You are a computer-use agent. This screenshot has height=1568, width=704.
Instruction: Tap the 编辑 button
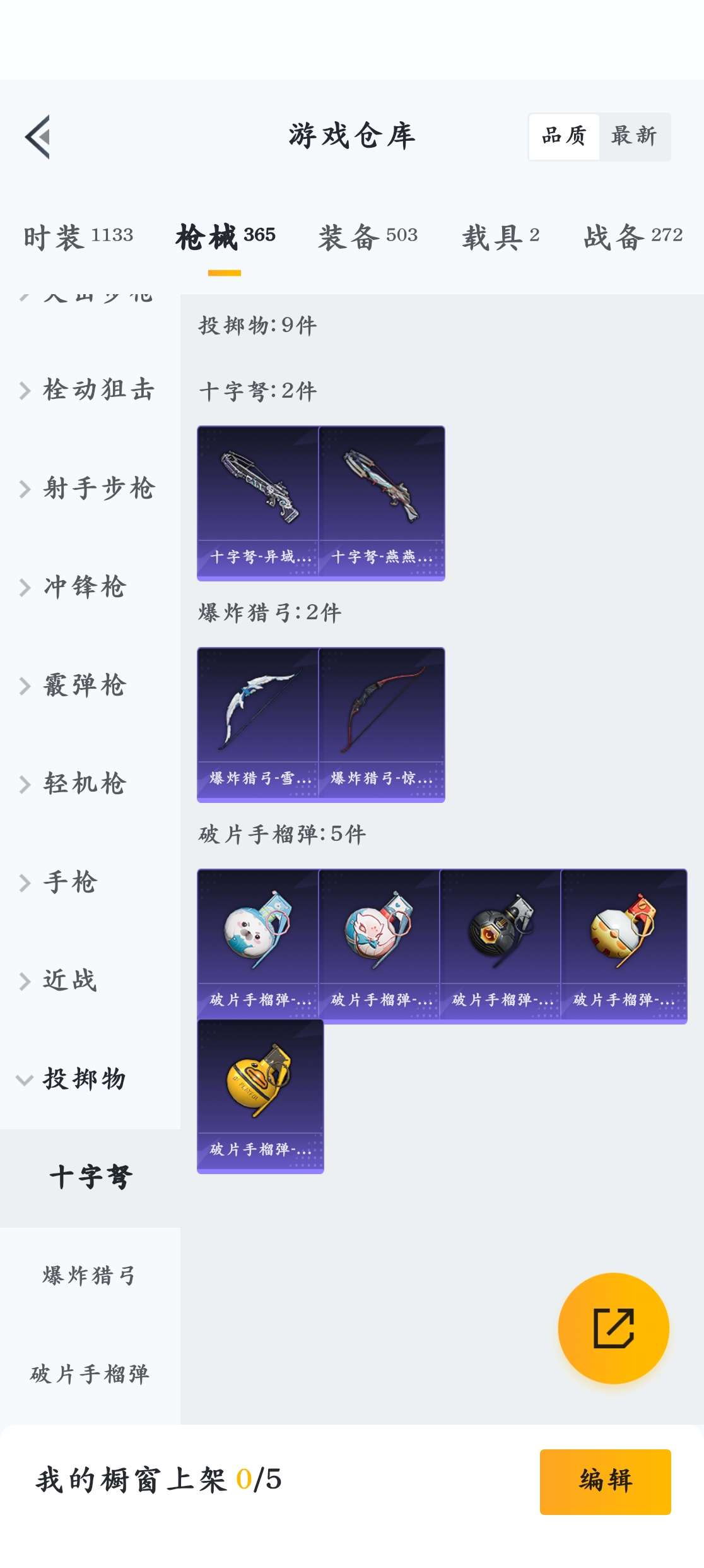point(605,1481)
